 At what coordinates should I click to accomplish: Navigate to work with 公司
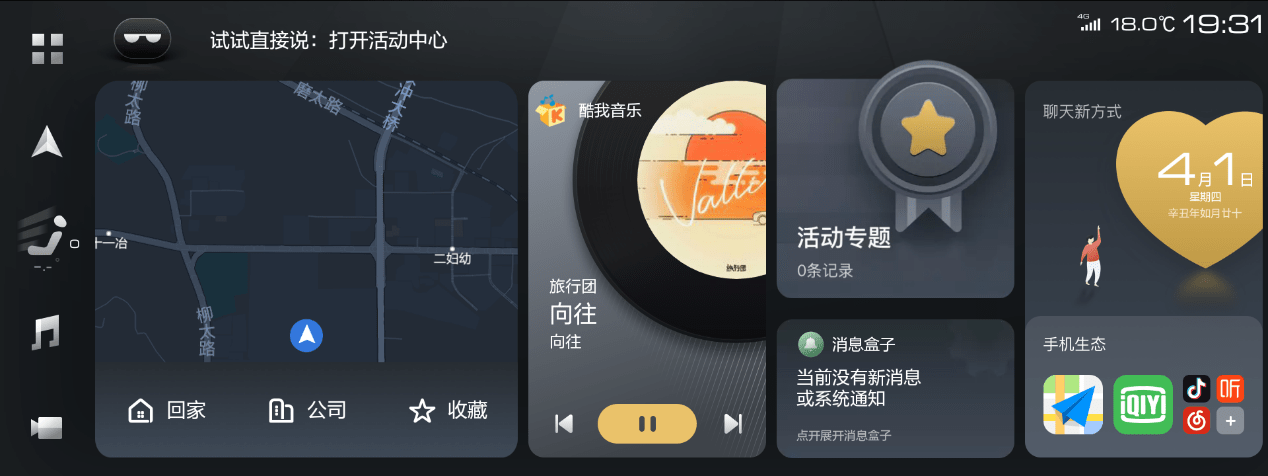[308, 410]
